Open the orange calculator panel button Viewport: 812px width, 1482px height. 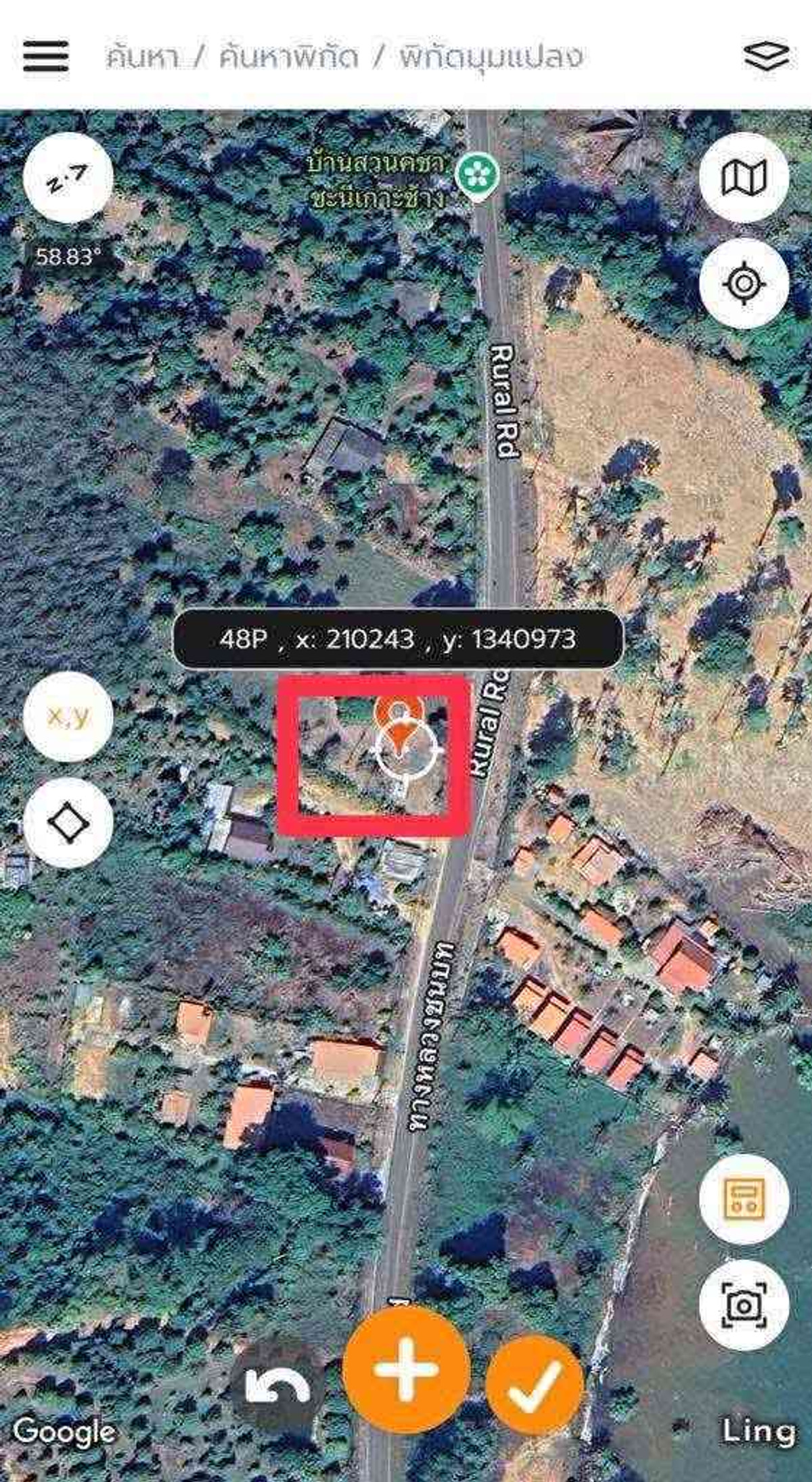click(744, 1199)
